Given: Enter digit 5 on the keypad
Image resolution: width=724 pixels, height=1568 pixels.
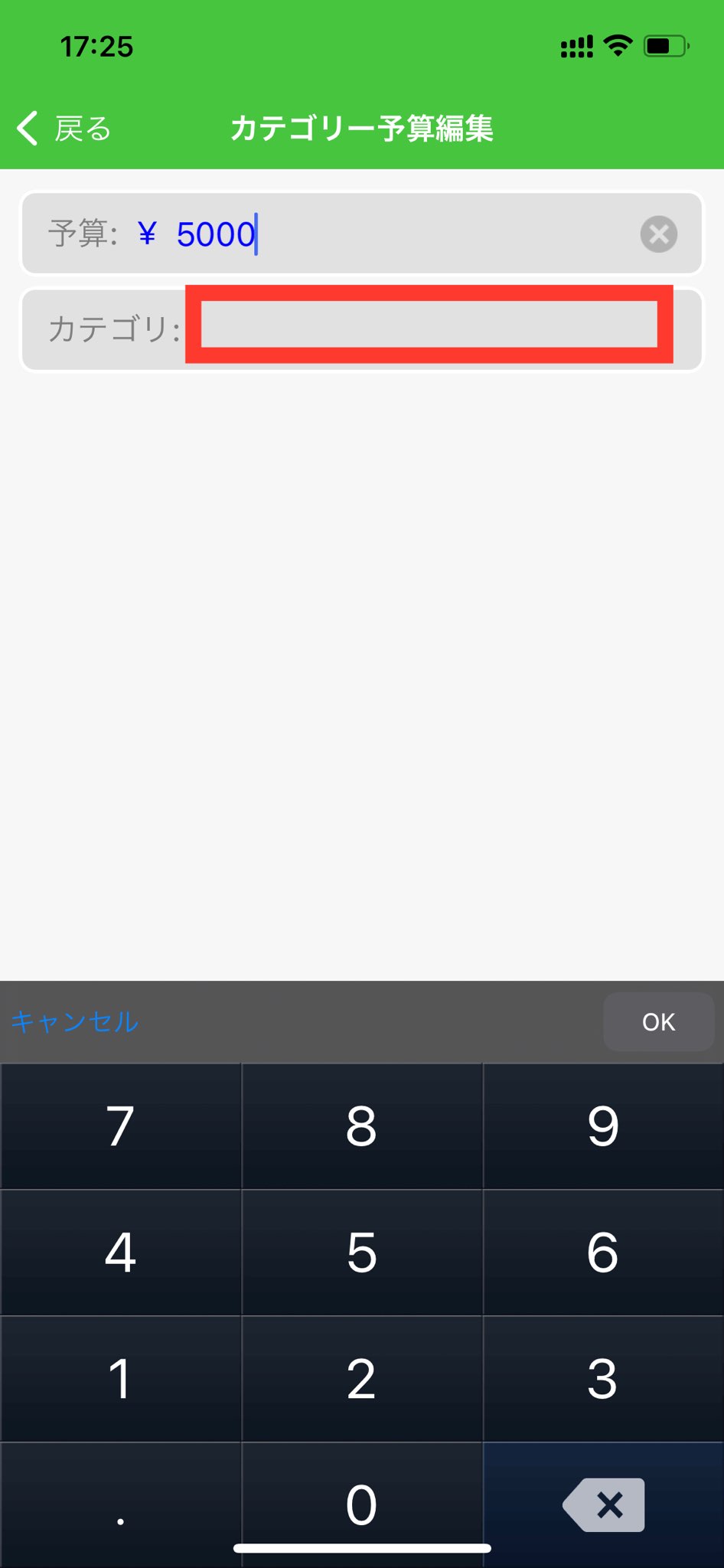Looking at the screenshot, I should (x=361, y=1253).
